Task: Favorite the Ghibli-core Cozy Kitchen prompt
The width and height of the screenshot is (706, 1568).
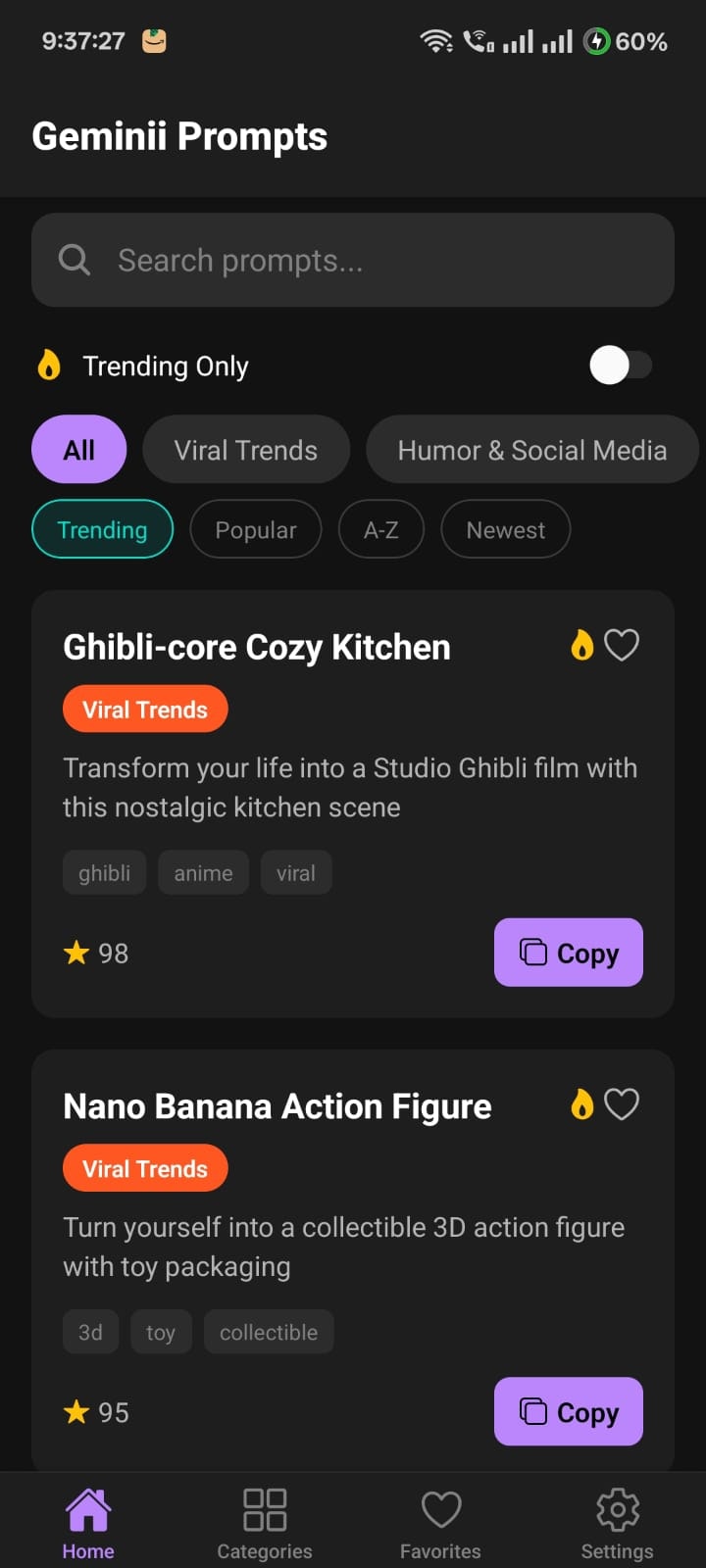Action: (x=622, y=645)
